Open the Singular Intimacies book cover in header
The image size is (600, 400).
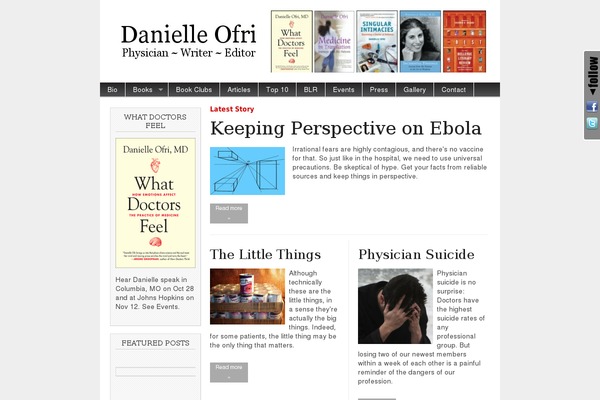click(x=377, y=42)
